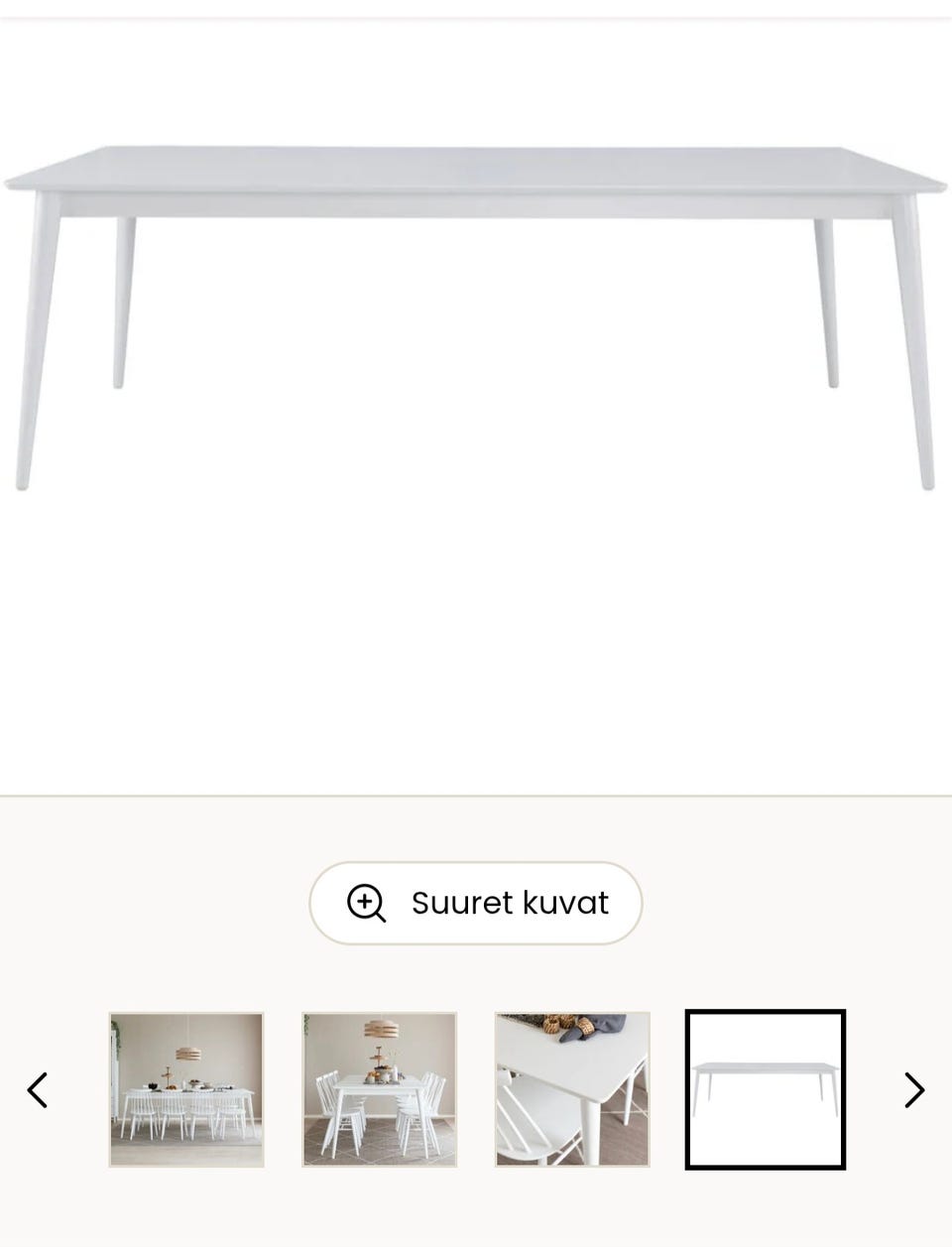Show next gallery thumbnails with right arrow
The width and height of the screenshot is (952, 1247).
click(914, 1089)
